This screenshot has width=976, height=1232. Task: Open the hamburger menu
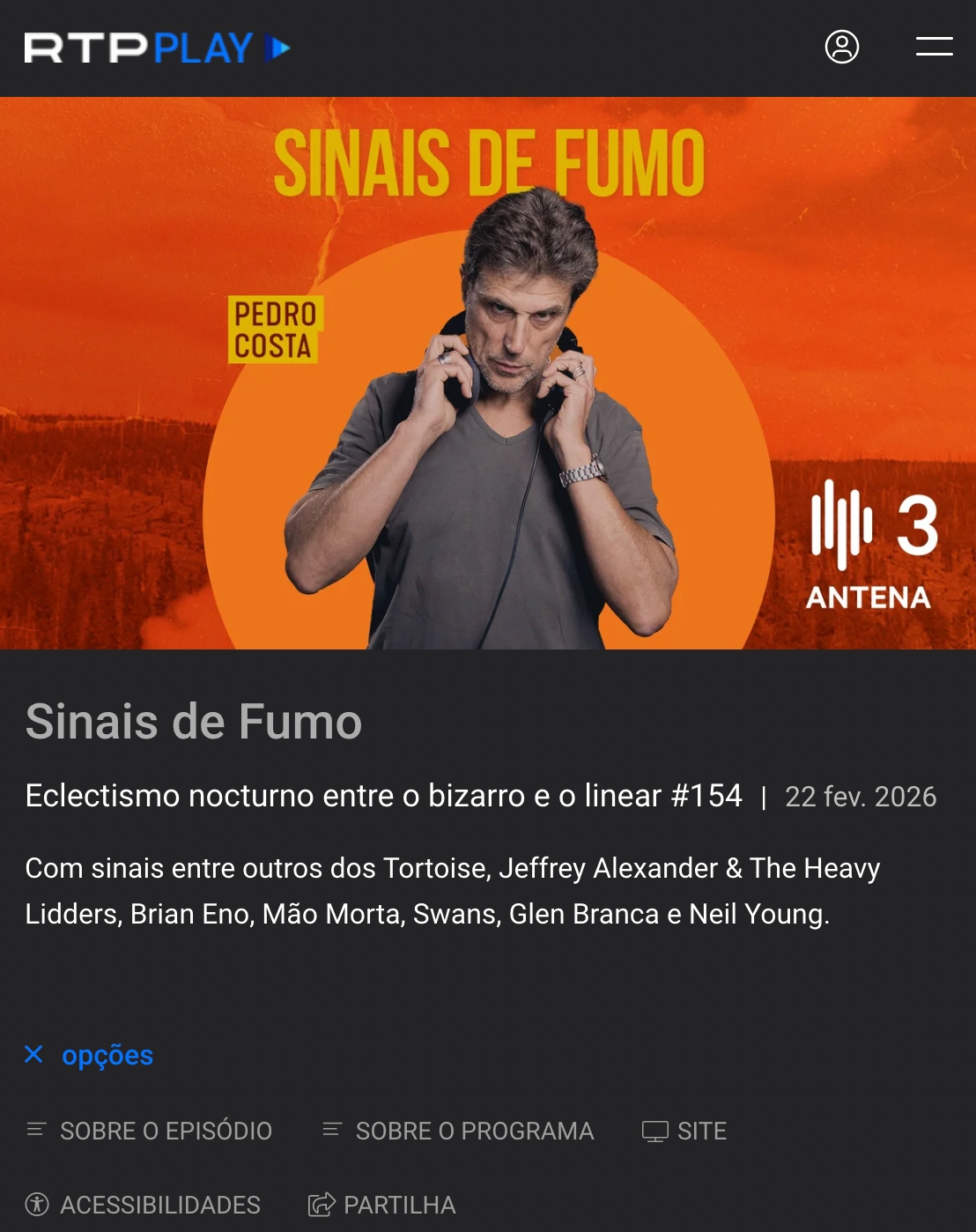pos(934,47)
